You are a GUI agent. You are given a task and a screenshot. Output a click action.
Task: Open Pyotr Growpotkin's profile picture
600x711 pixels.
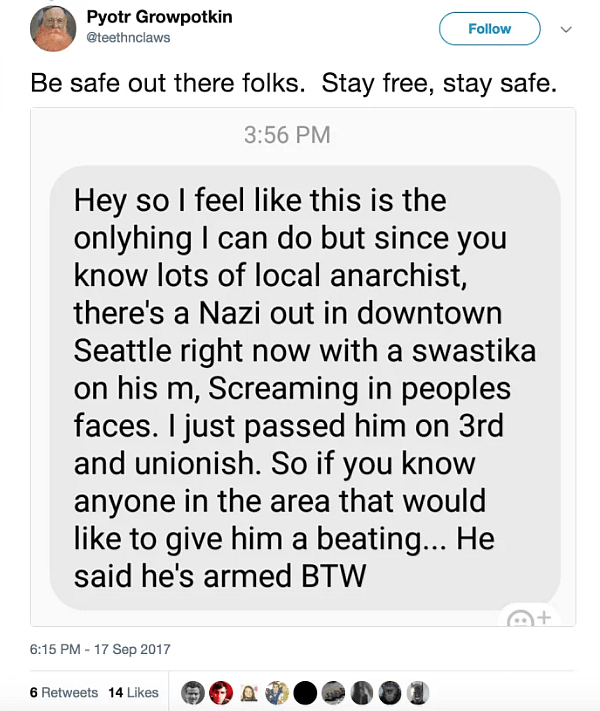54,28
